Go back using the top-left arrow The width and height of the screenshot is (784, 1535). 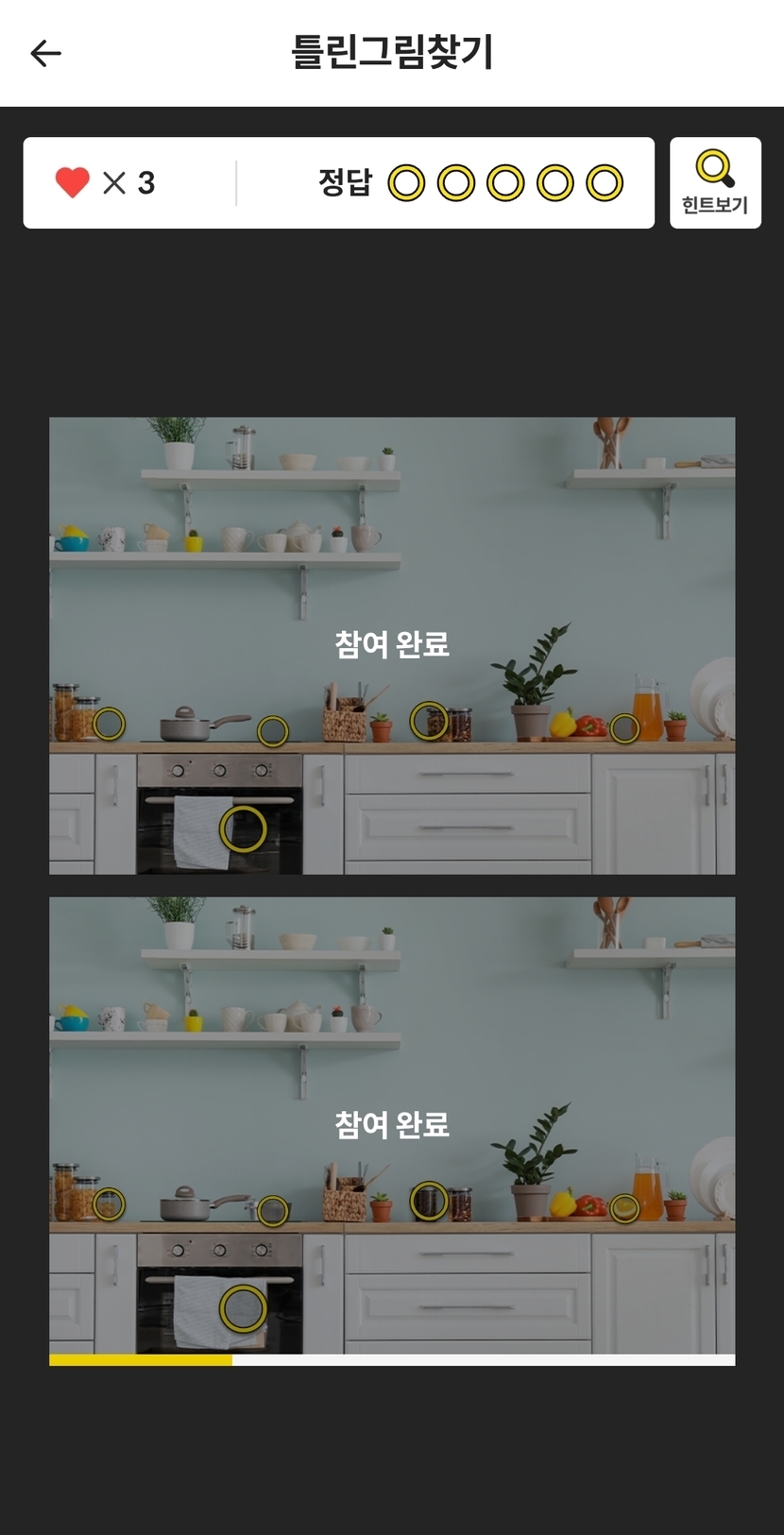[x=45, y=53]
